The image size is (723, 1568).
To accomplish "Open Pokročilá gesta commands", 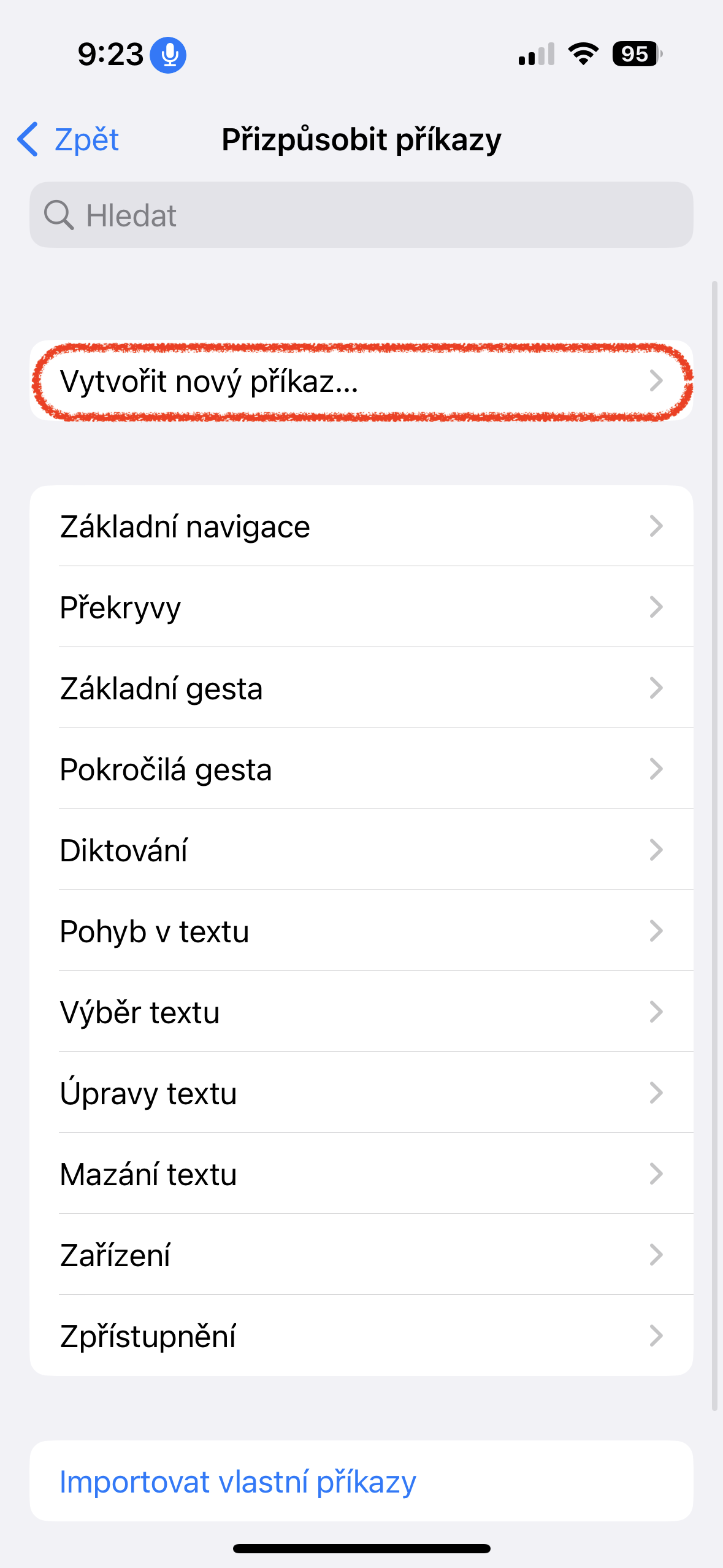I will point(361,769).
